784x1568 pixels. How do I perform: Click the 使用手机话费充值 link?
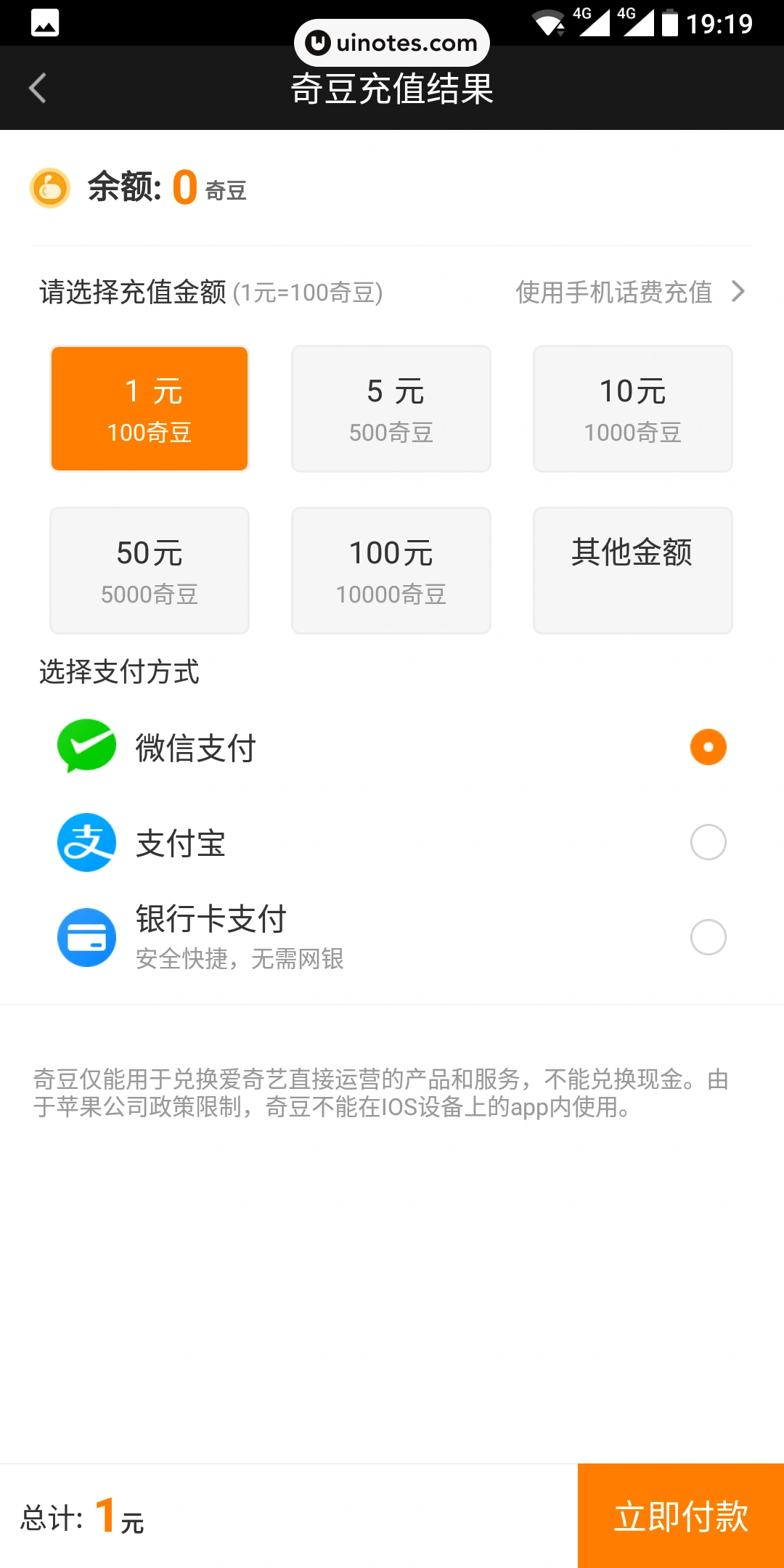tap(614, 292)
